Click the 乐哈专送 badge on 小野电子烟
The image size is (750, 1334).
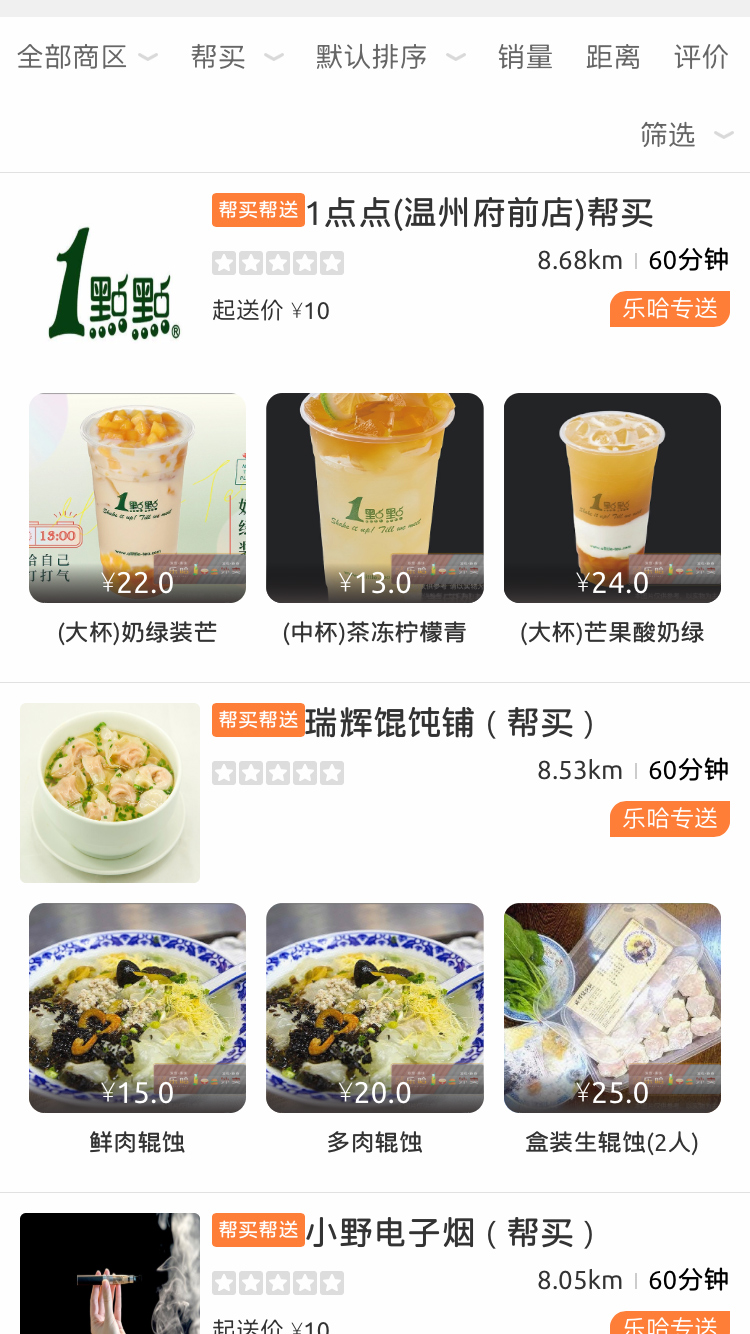[669, 1327]
